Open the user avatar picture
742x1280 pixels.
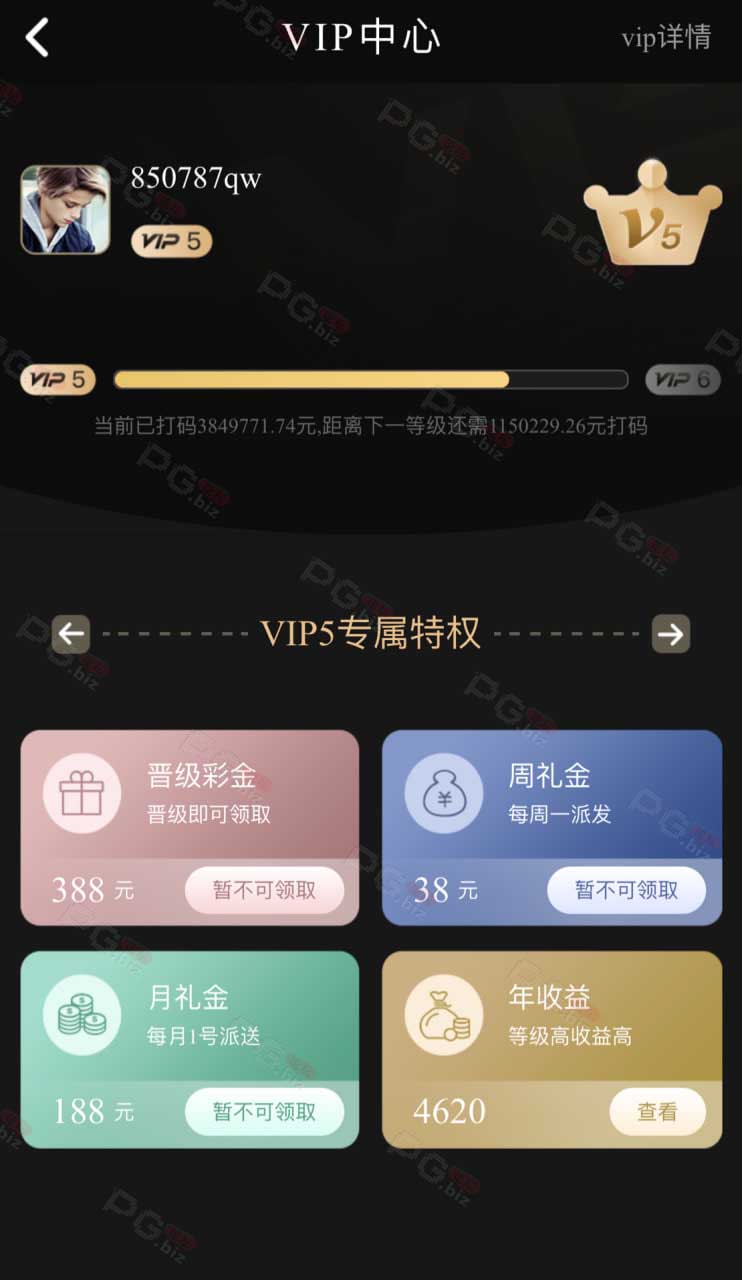pyautogui.click(x=66, y=209)
